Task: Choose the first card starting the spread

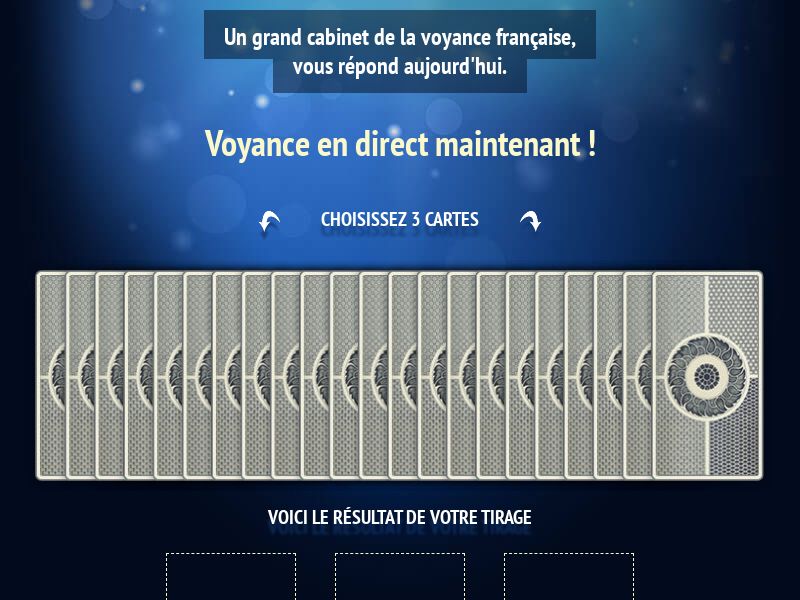Action: (x=50, y=375)
